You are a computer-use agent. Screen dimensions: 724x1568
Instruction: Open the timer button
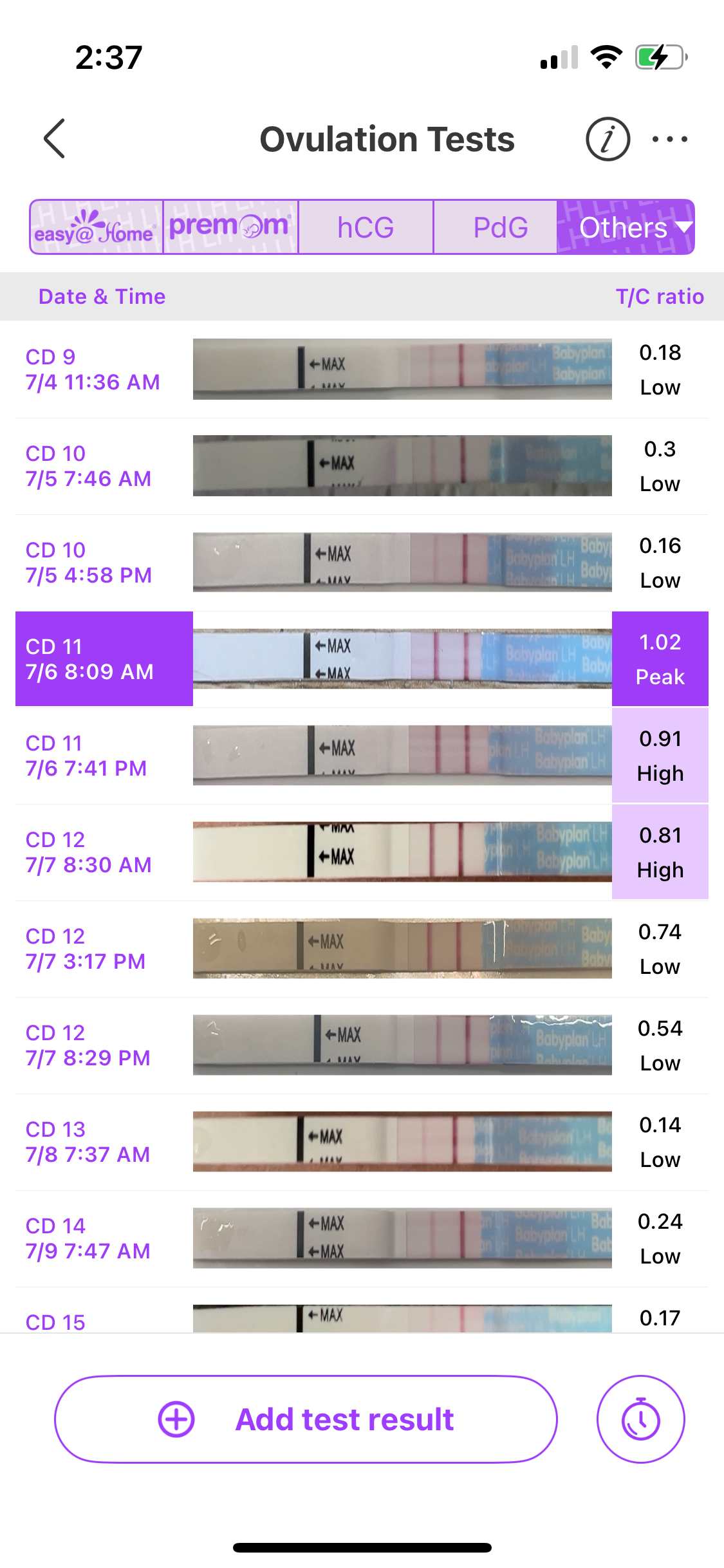tap(640, 1419)
